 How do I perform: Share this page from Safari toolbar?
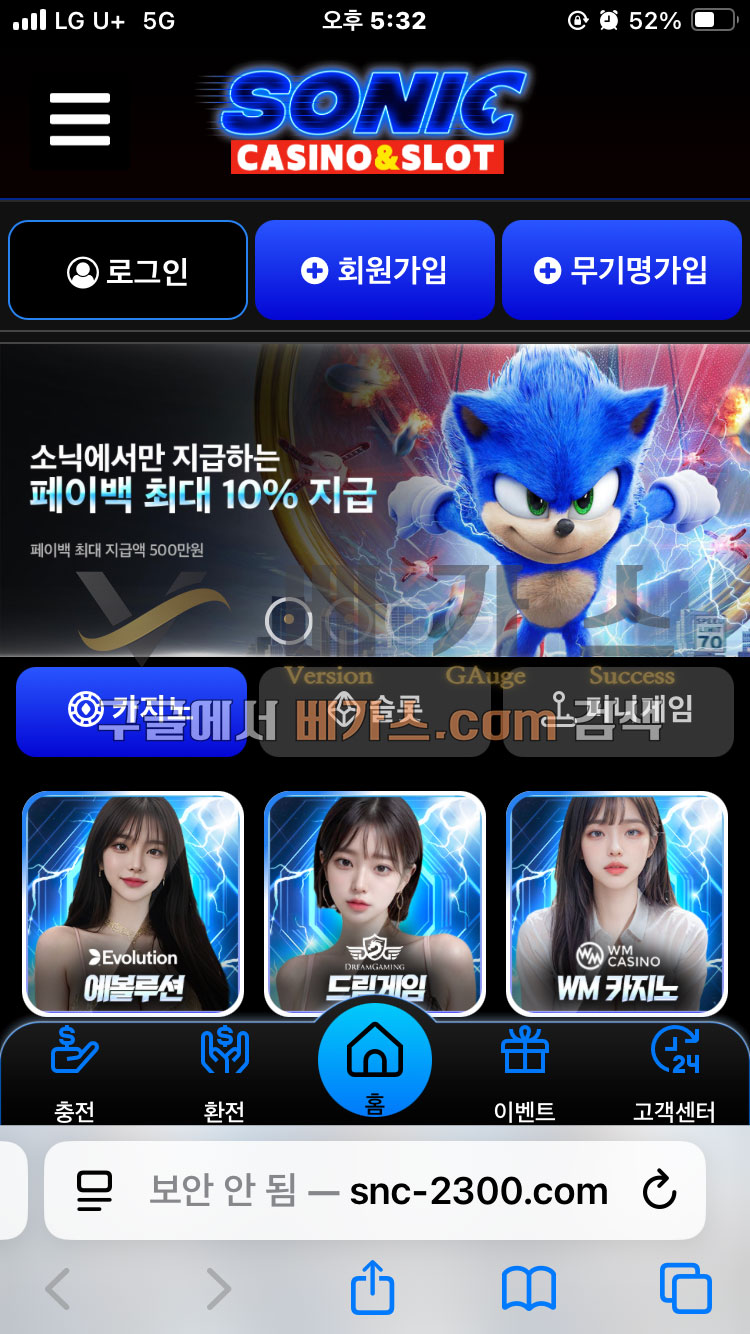coord(372,1288)
